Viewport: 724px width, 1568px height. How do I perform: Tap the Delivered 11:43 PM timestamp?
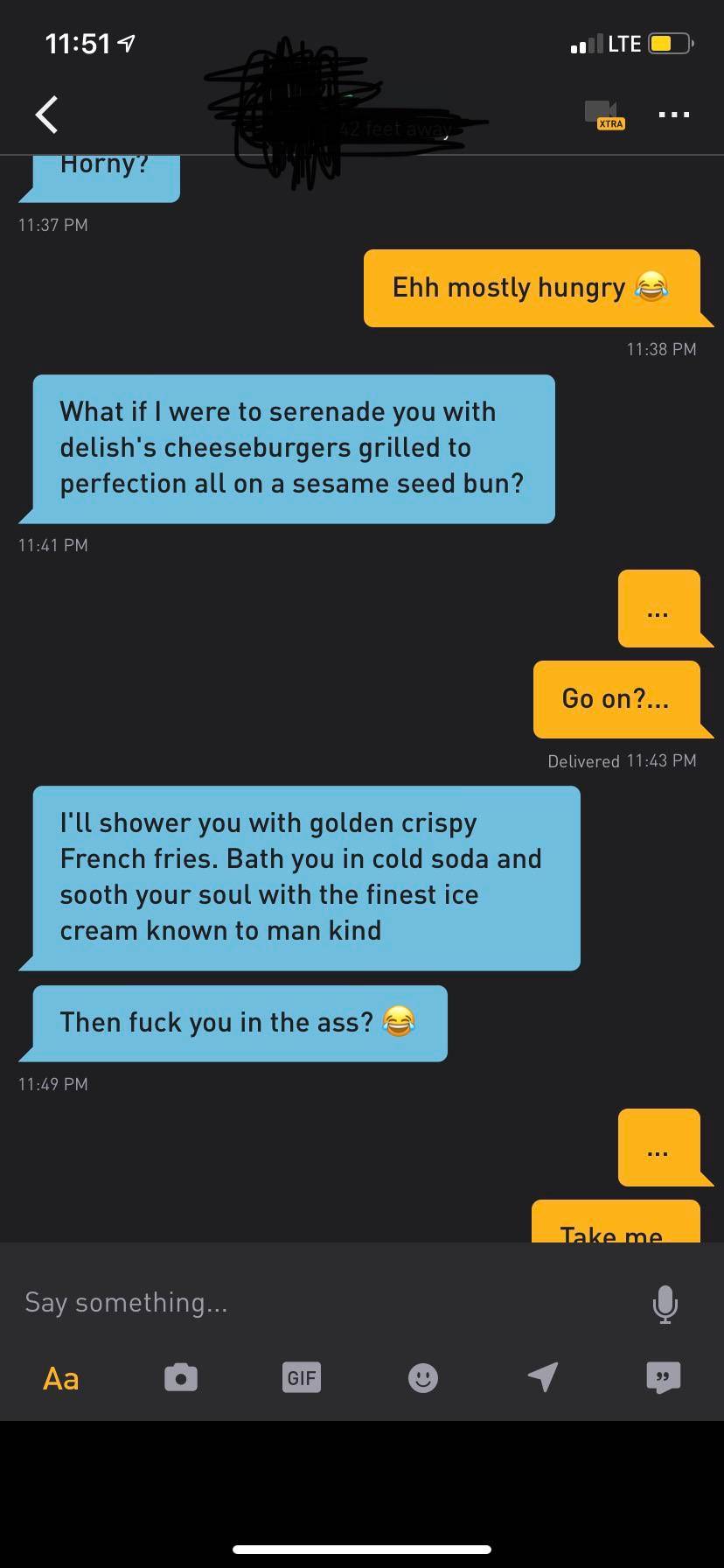(622, 760)
